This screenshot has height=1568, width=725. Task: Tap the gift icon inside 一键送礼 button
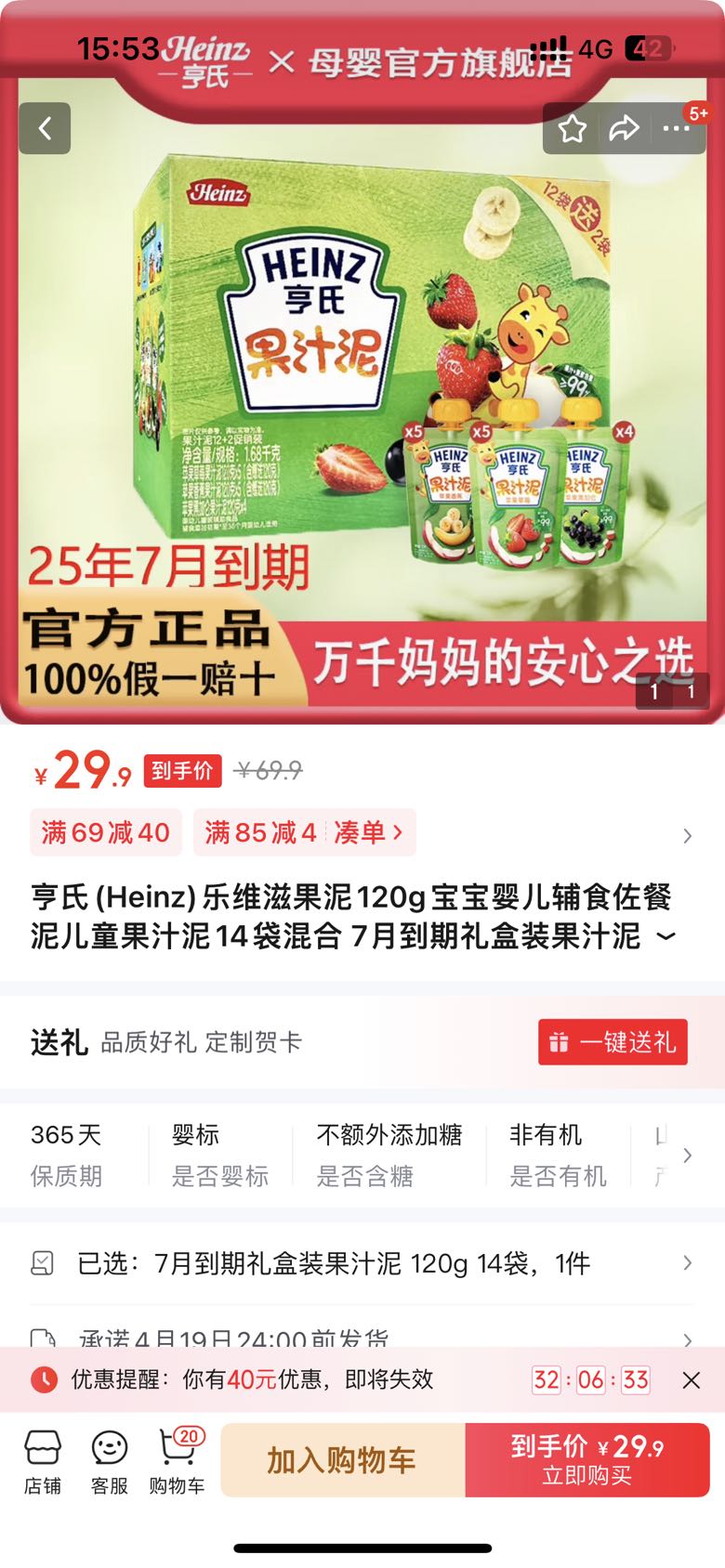(x=558, y=1042)
